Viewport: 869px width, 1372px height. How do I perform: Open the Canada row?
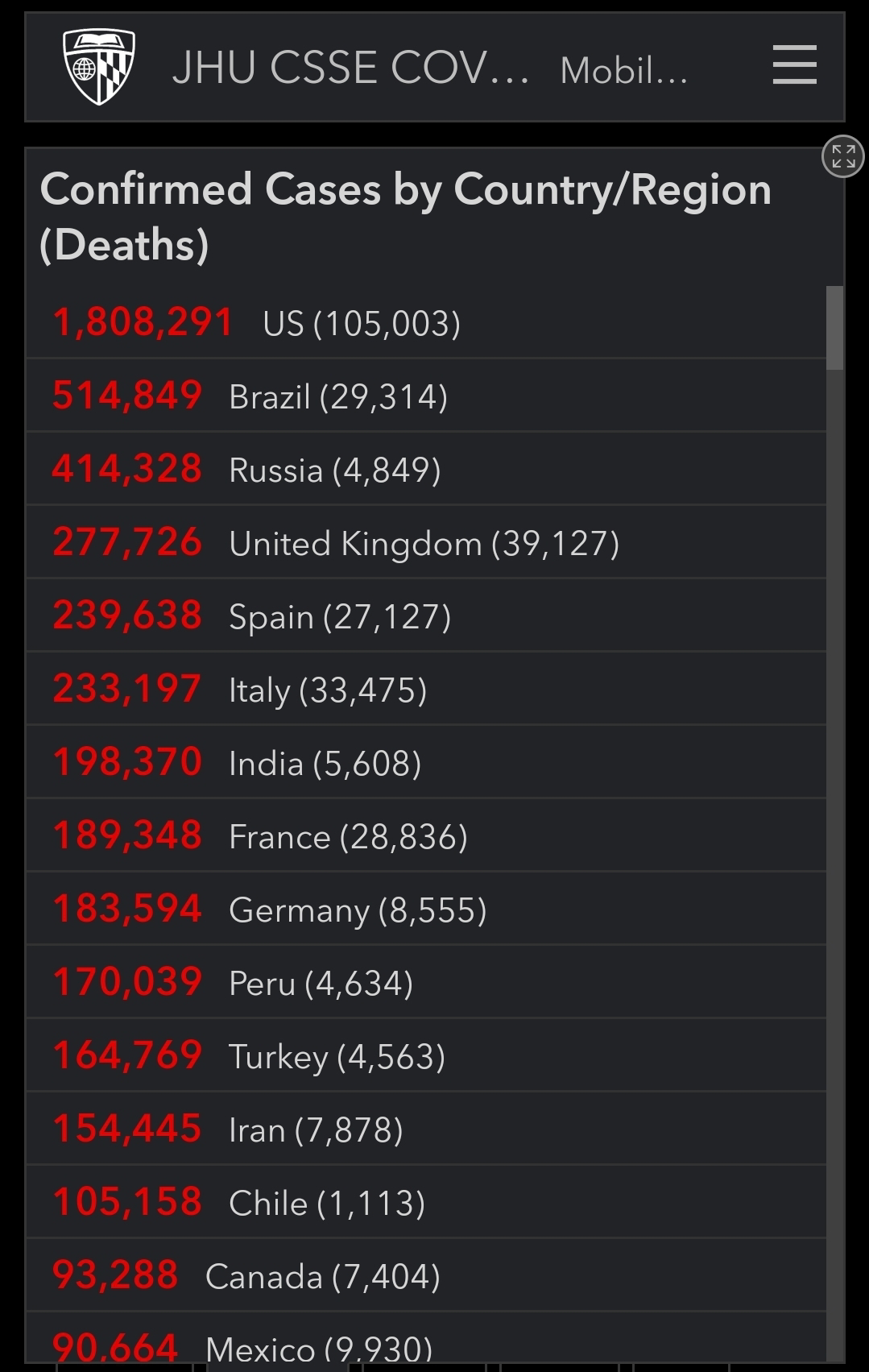[426, 1275]
